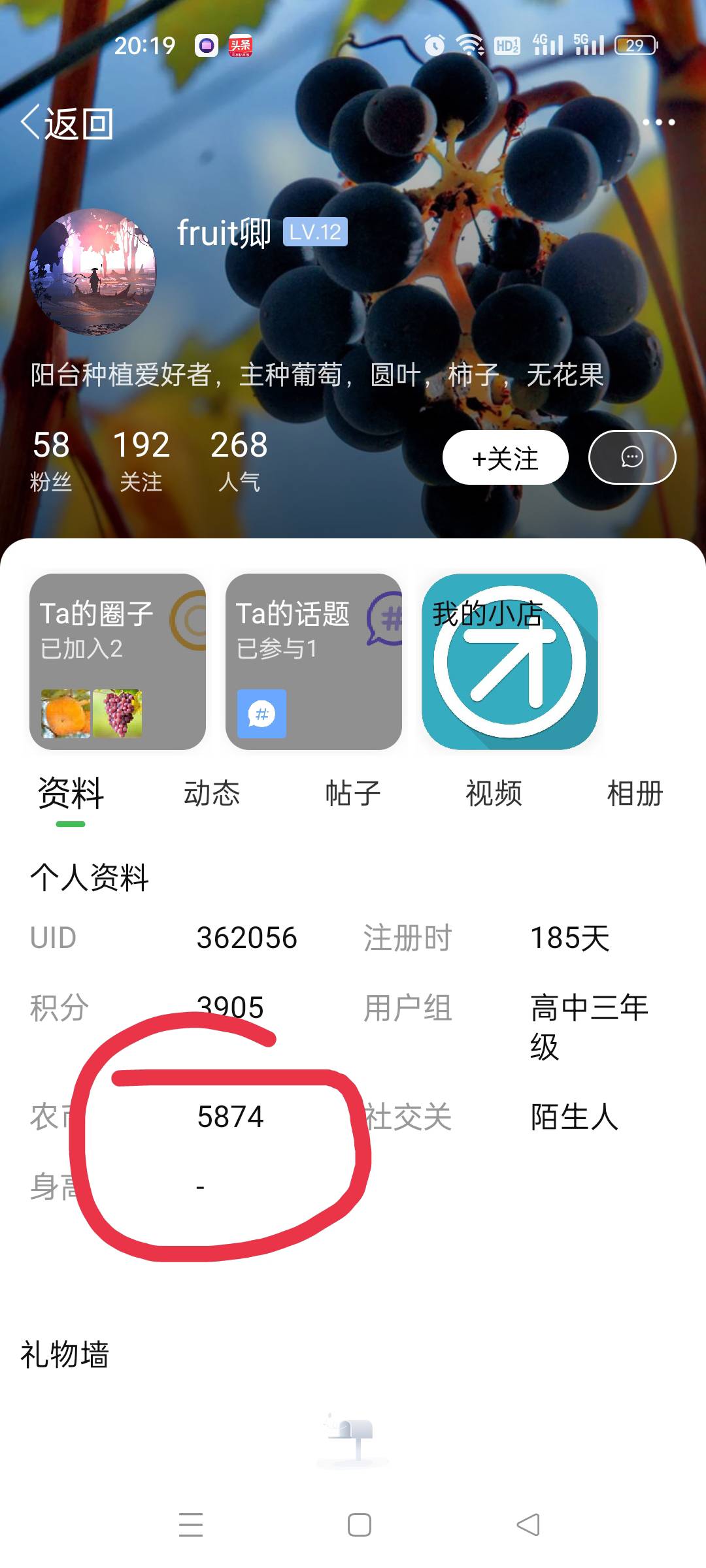Select the 资料 tab

[x=71, y=794]
